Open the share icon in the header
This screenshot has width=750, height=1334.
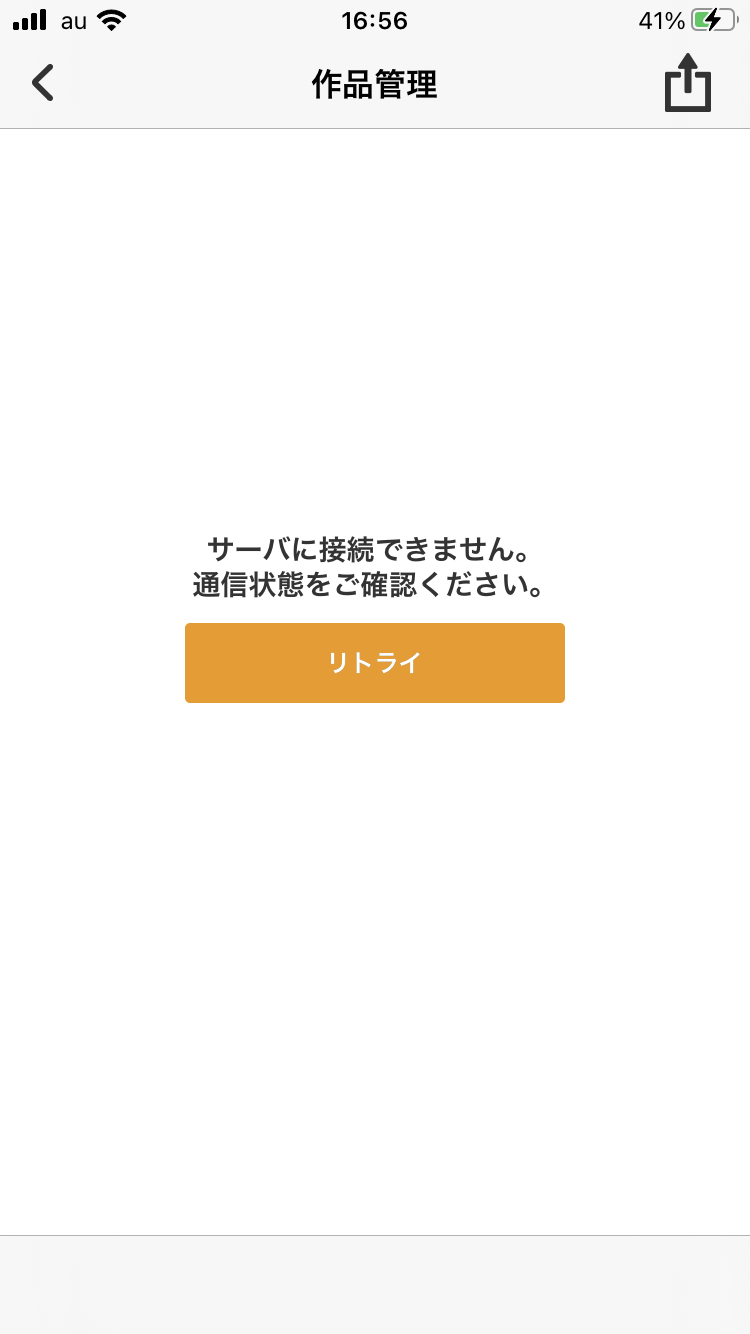pos(688,84)
